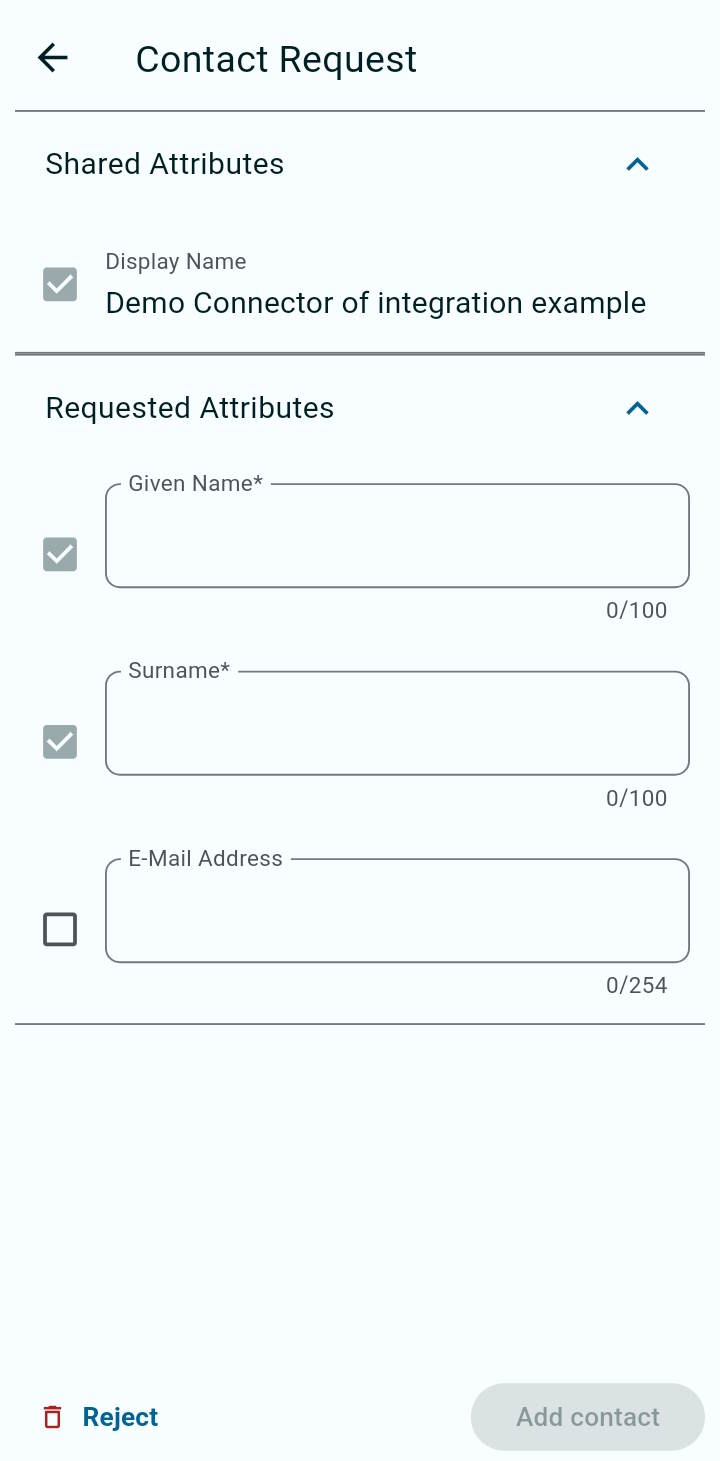
Task: Click inside the Given Name input field
Action: pyautogui.click(x=397, y=535)
